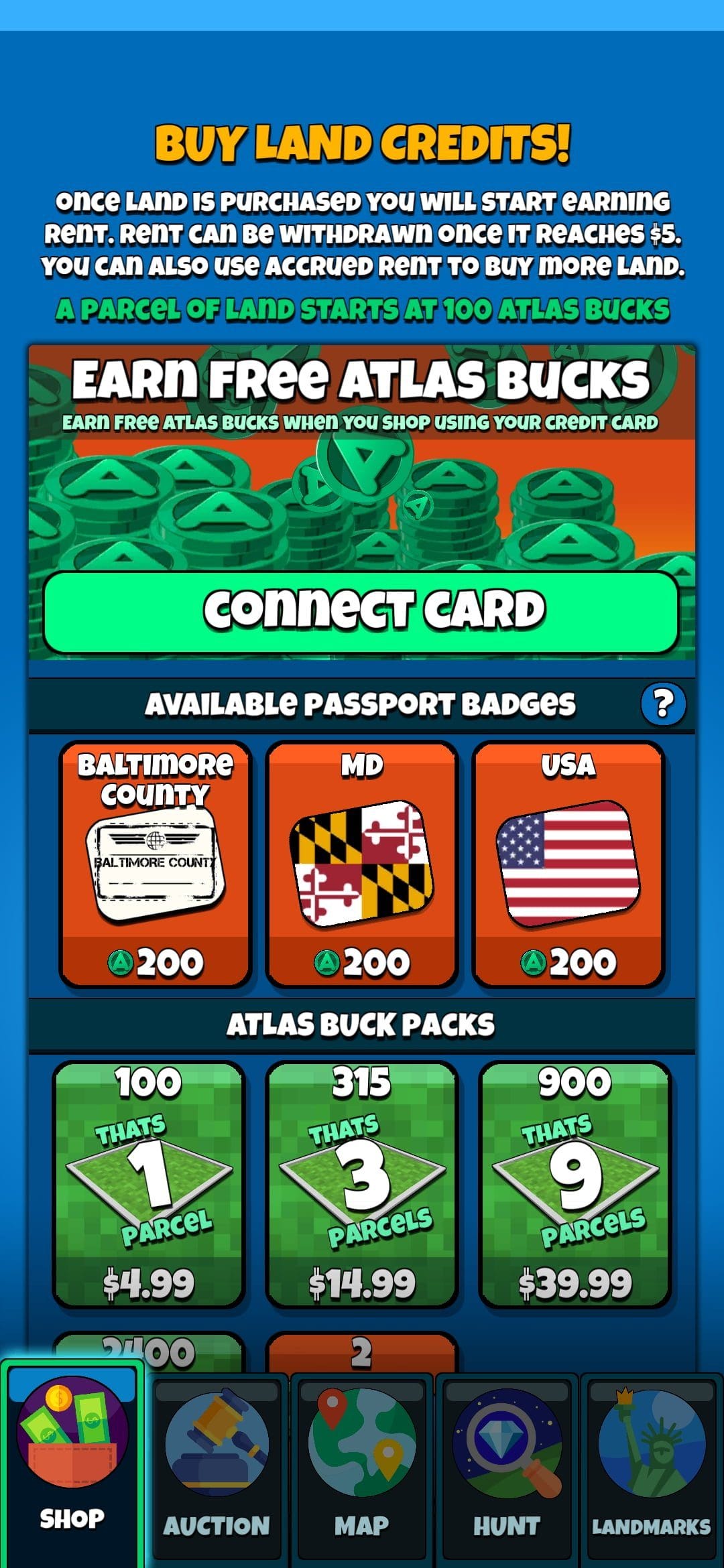
Task: Buy the 100 Atlas Bucks pack for $4.99
Action: pyautogui.click(x=149, y=1185)
